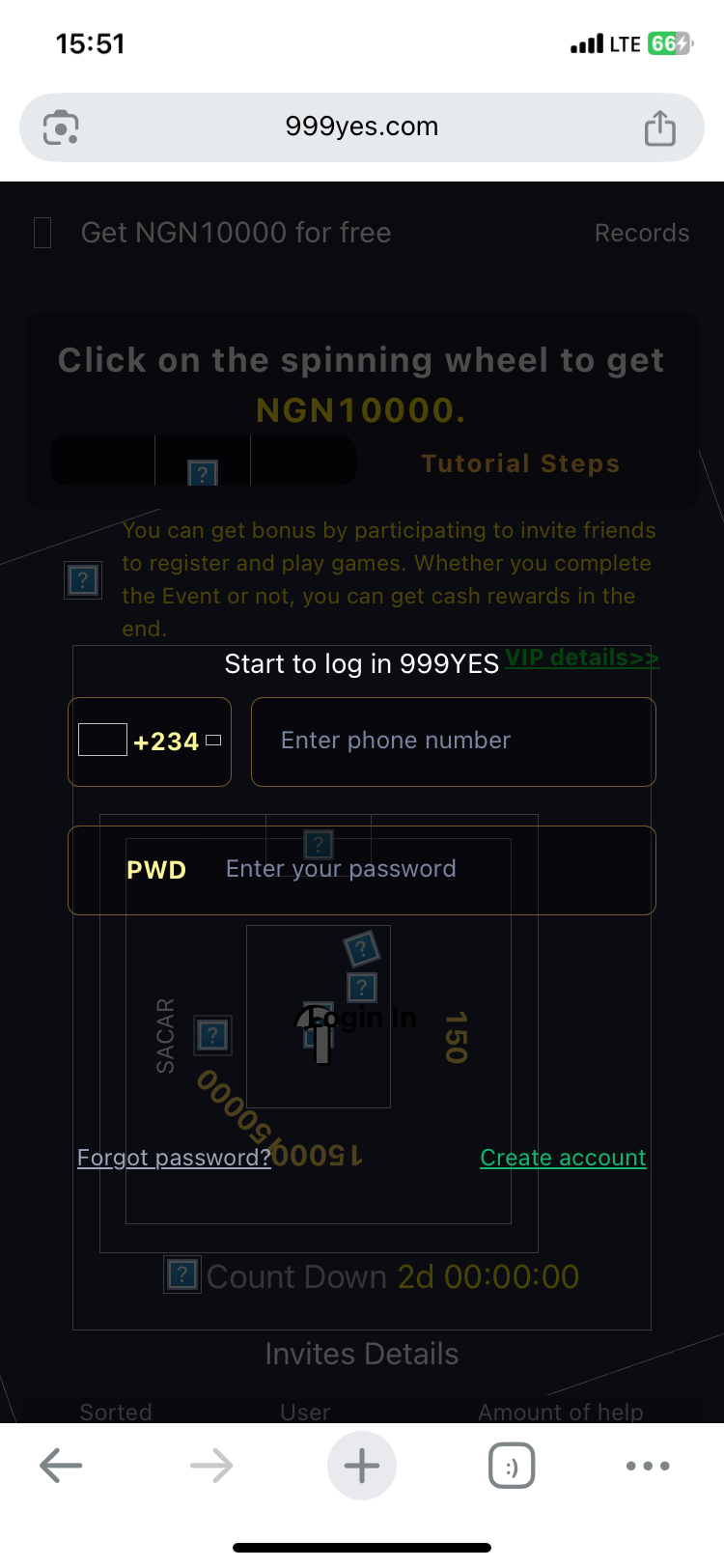Share the page from the address bar
Screen dimensions: 724x1568
[x=660, y=127]
